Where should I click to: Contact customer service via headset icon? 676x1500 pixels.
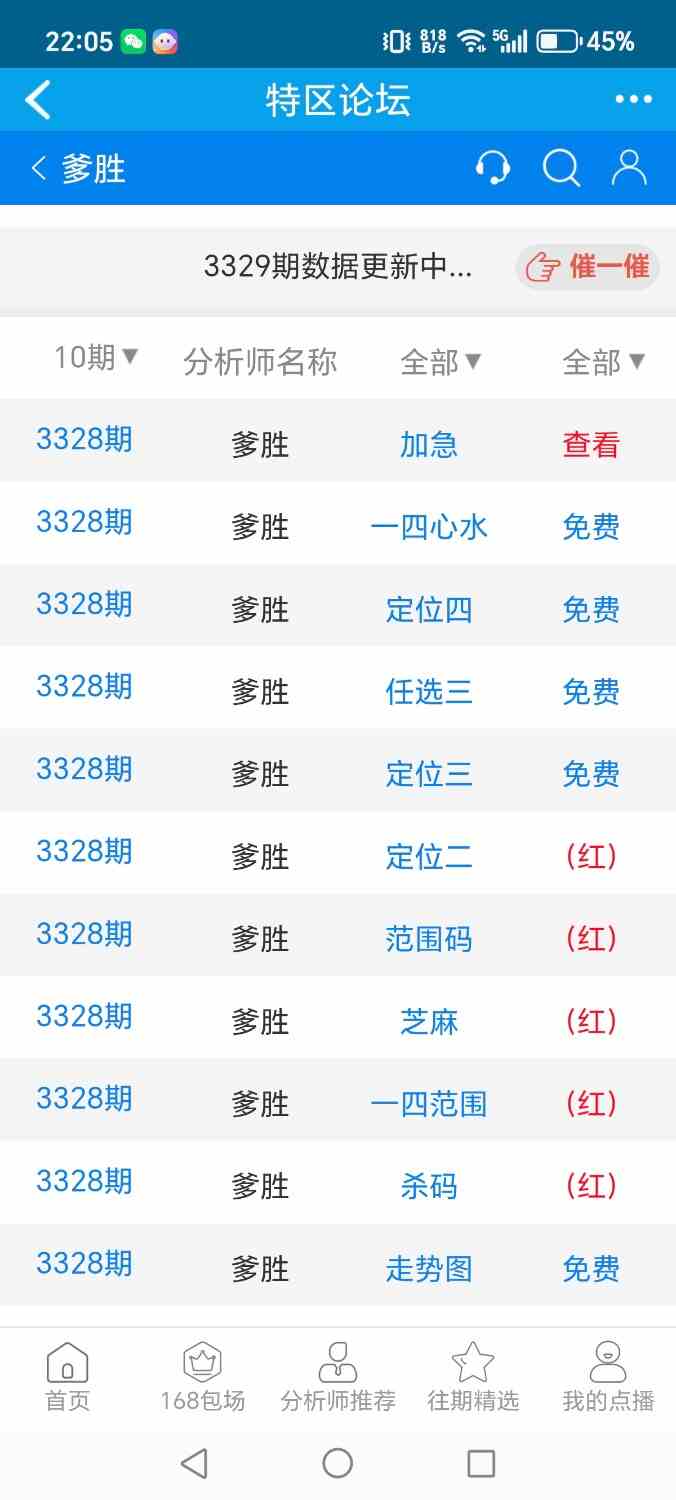(492, 168)
